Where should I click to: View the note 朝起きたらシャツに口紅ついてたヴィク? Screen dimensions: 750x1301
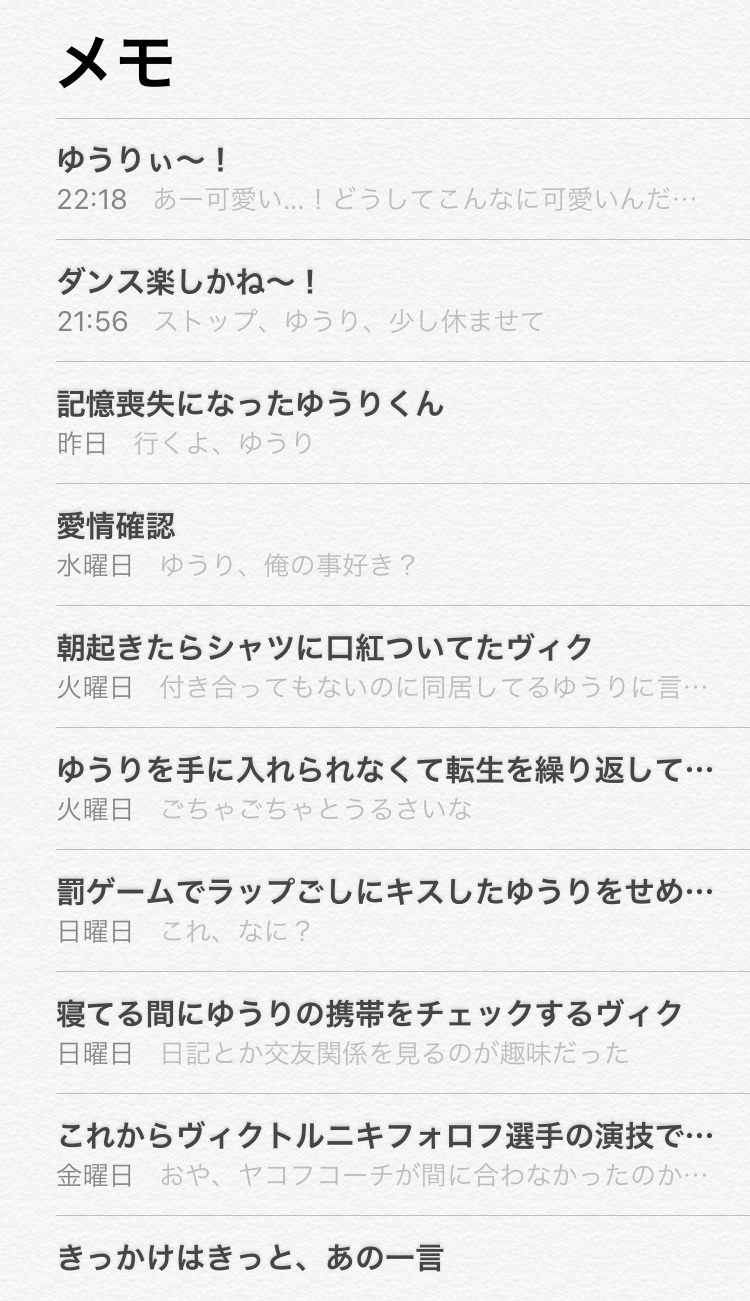click(375, 667)
